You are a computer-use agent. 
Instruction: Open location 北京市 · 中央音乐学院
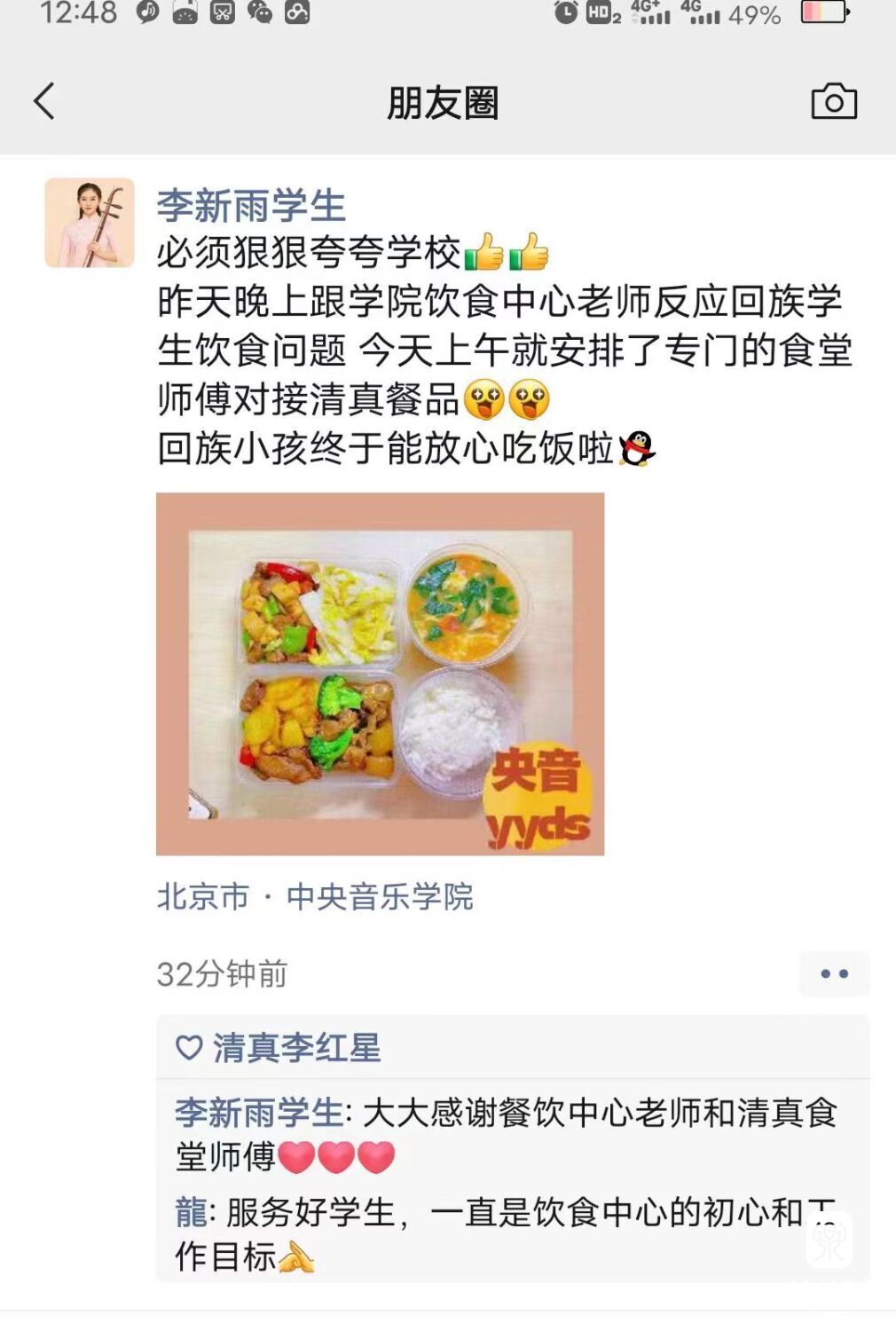(x=315, y=896)
